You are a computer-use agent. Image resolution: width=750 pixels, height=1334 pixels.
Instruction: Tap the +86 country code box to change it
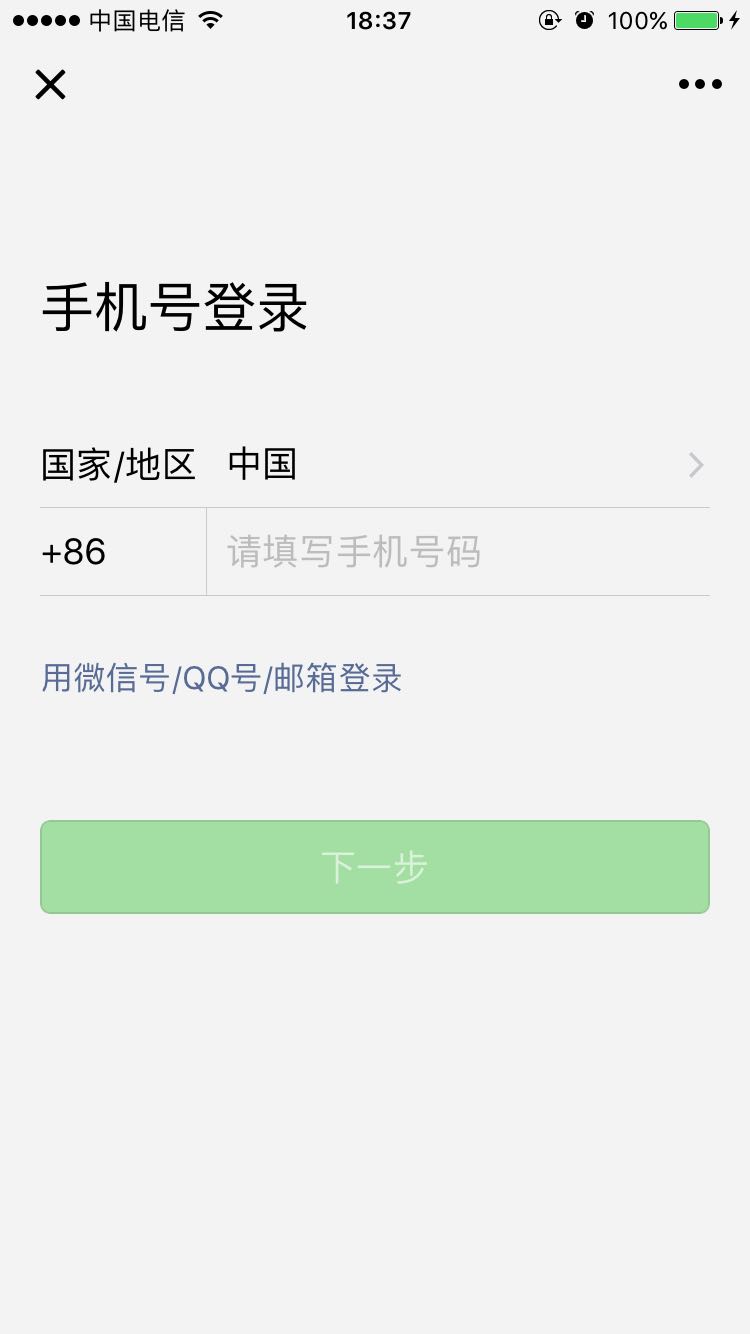pyautogui.click(x=71, y=551)
